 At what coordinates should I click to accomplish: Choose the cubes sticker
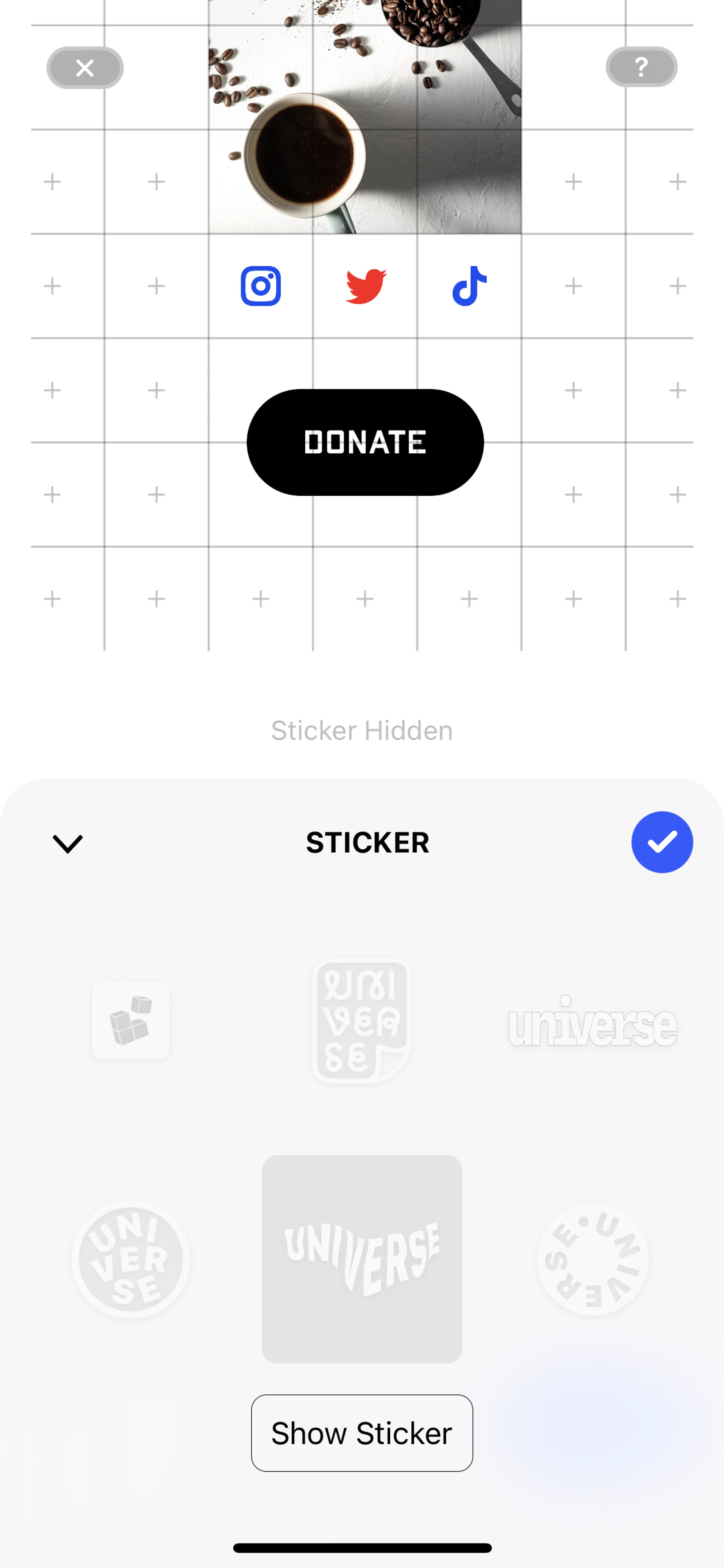point(131,1020)
